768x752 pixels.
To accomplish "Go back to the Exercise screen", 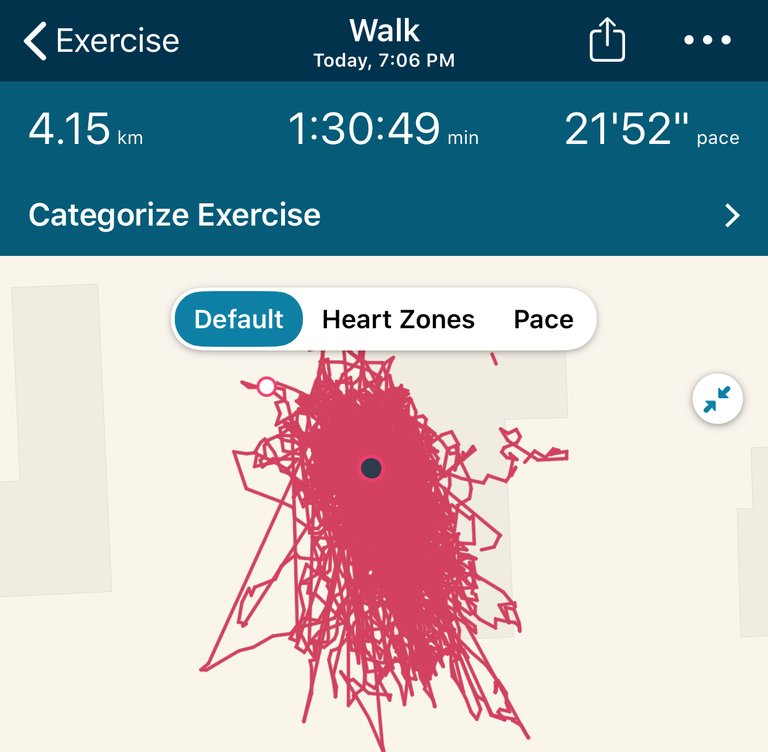I will (x=100, y=41).
